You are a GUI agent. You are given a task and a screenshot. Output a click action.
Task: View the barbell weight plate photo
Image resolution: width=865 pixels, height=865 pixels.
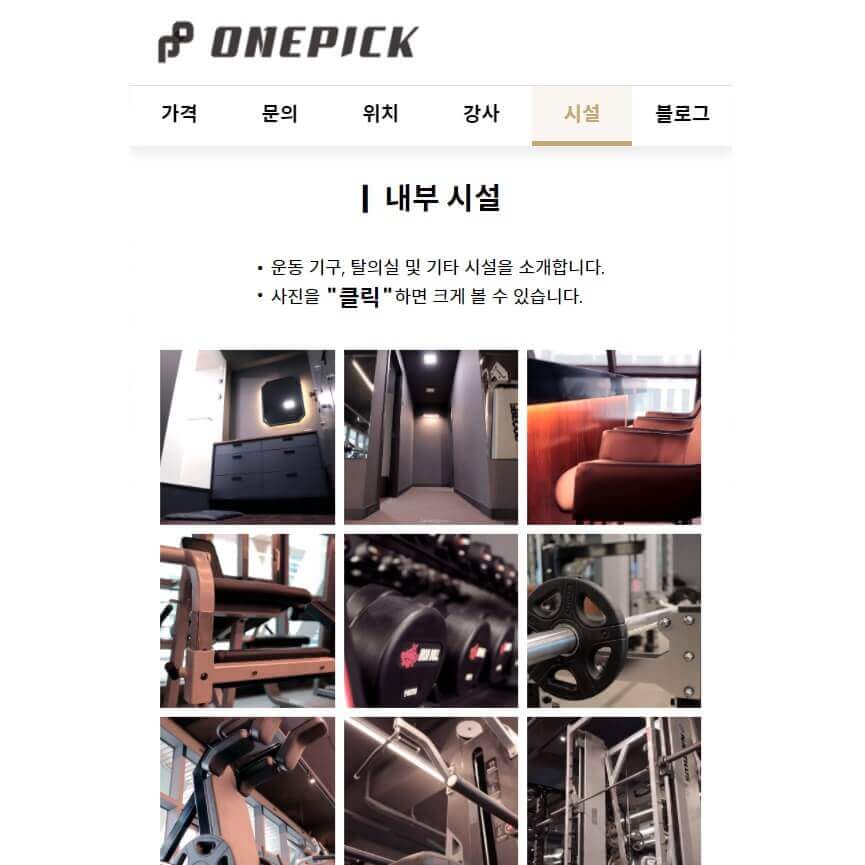pos(614,620)
